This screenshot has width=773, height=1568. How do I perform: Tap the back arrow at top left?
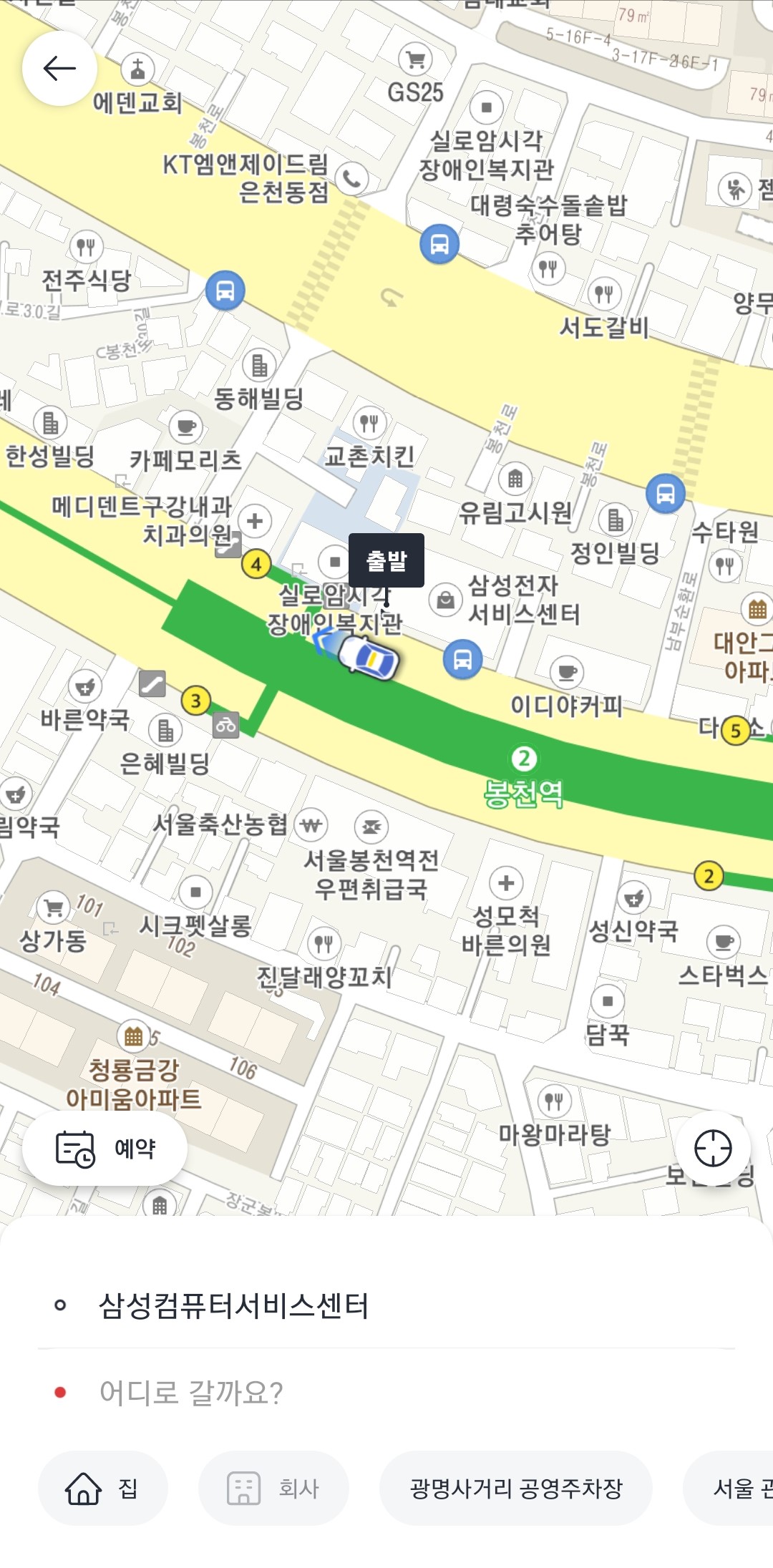click(59, 68)
